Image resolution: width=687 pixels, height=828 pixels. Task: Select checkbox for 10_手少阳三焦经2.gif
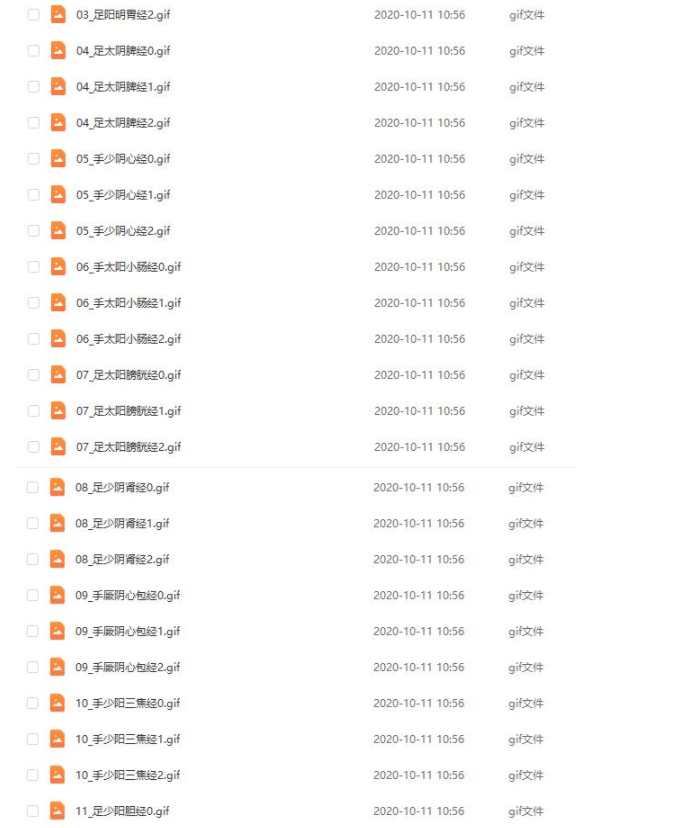[x=34, y=775]
